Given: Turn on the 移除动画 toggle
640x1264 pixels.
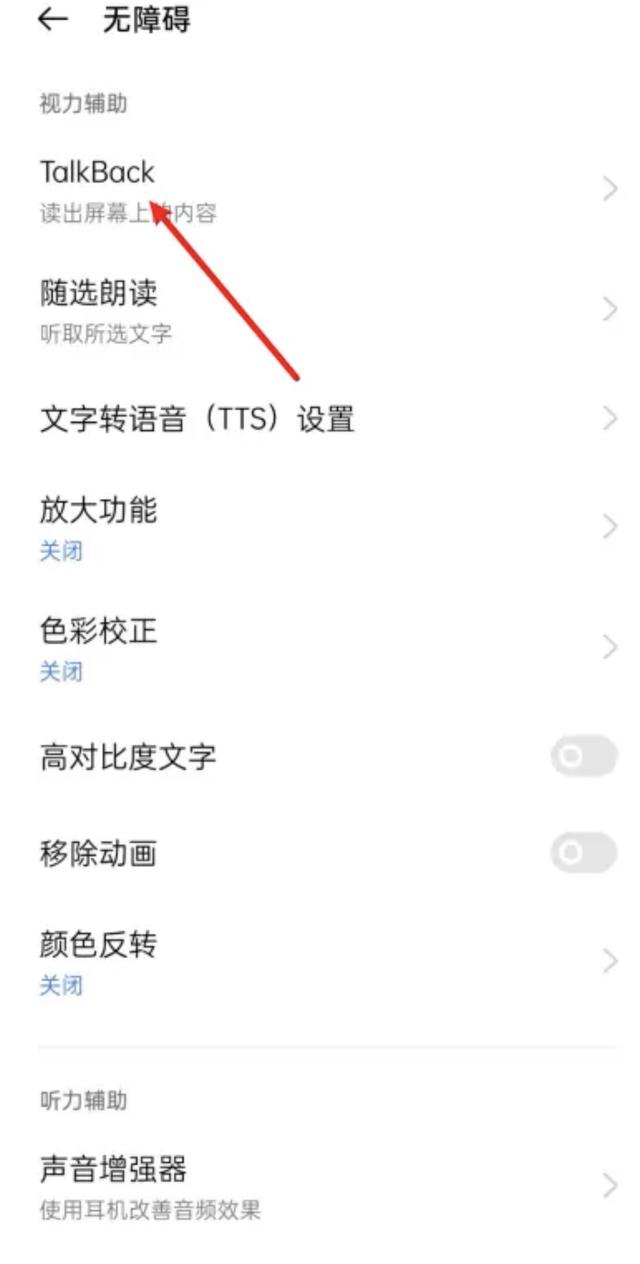Looking at the screenshot, I should (584, 853).
